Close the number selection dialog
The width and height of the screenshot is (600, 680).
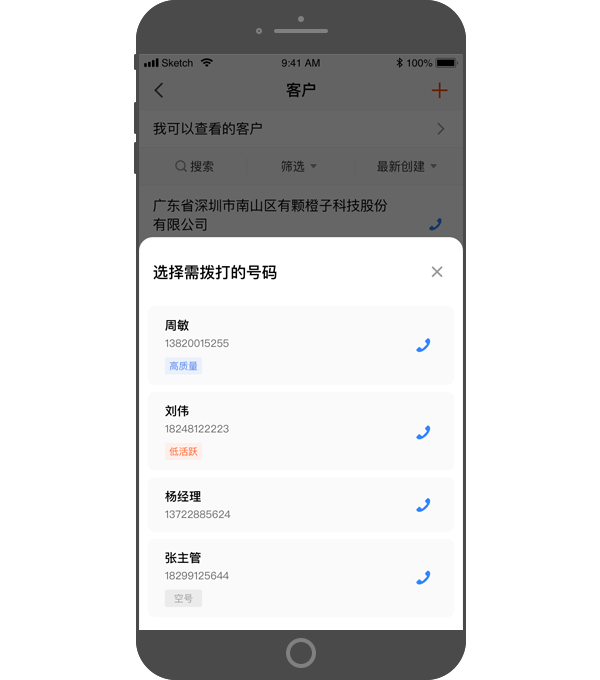(x=436, y=272)
